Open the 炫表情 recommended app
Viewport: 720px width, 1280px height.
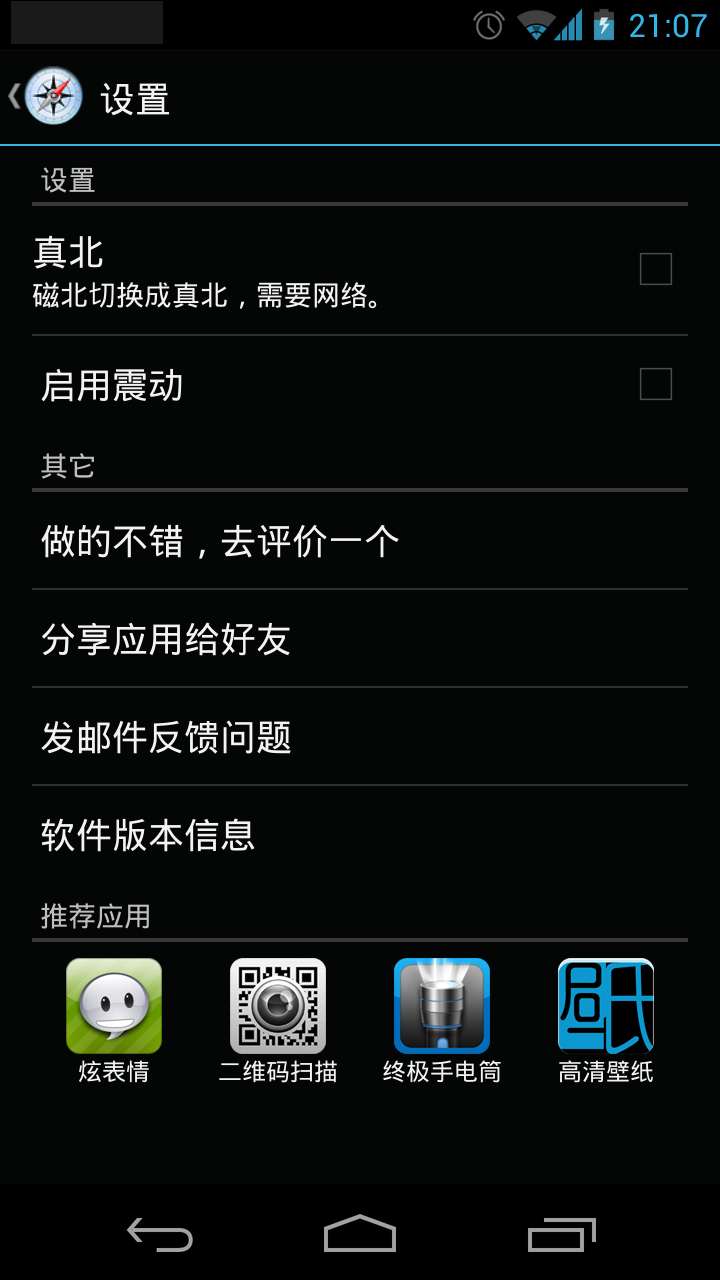(x=114, y=1006)
